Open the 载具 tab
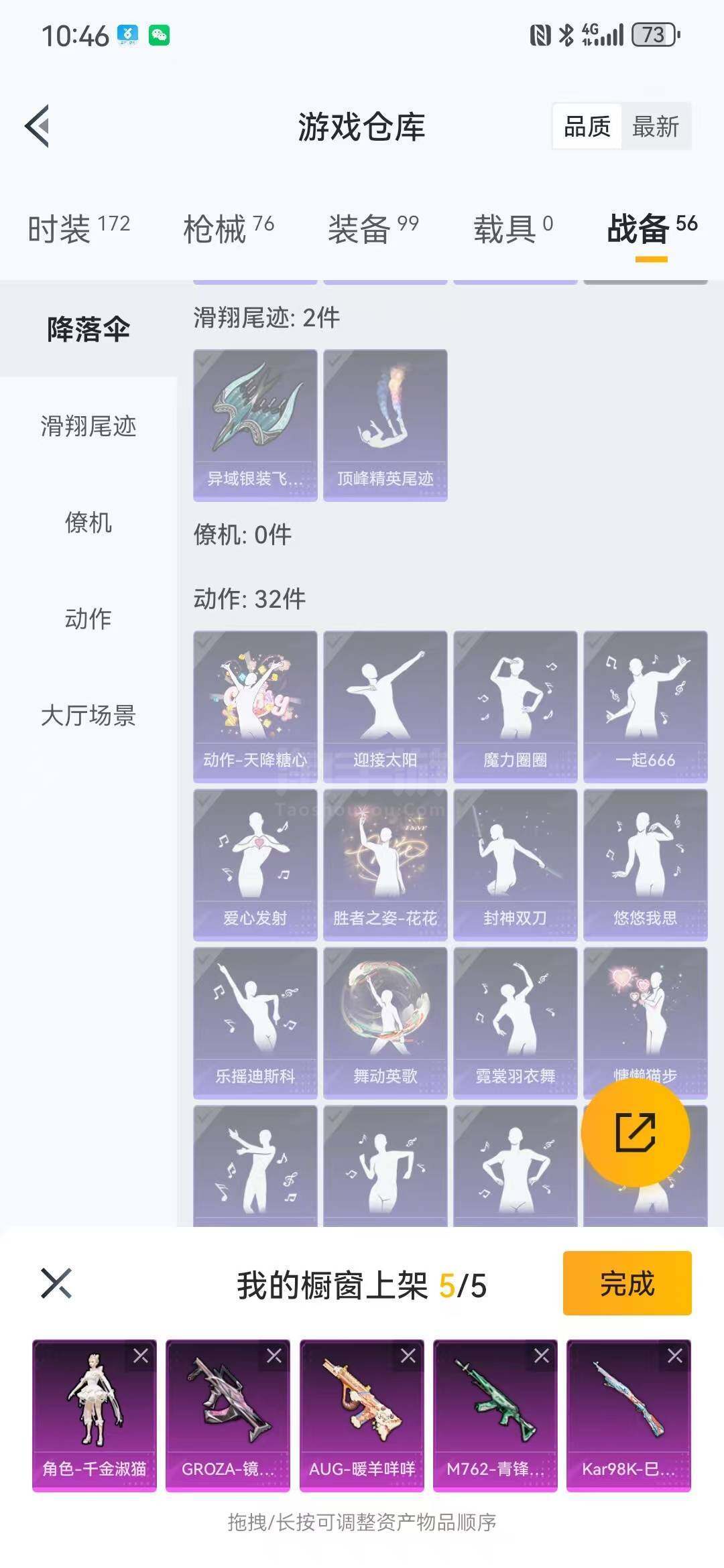The height and width of the screenshot is (1568, 724). 513,229
